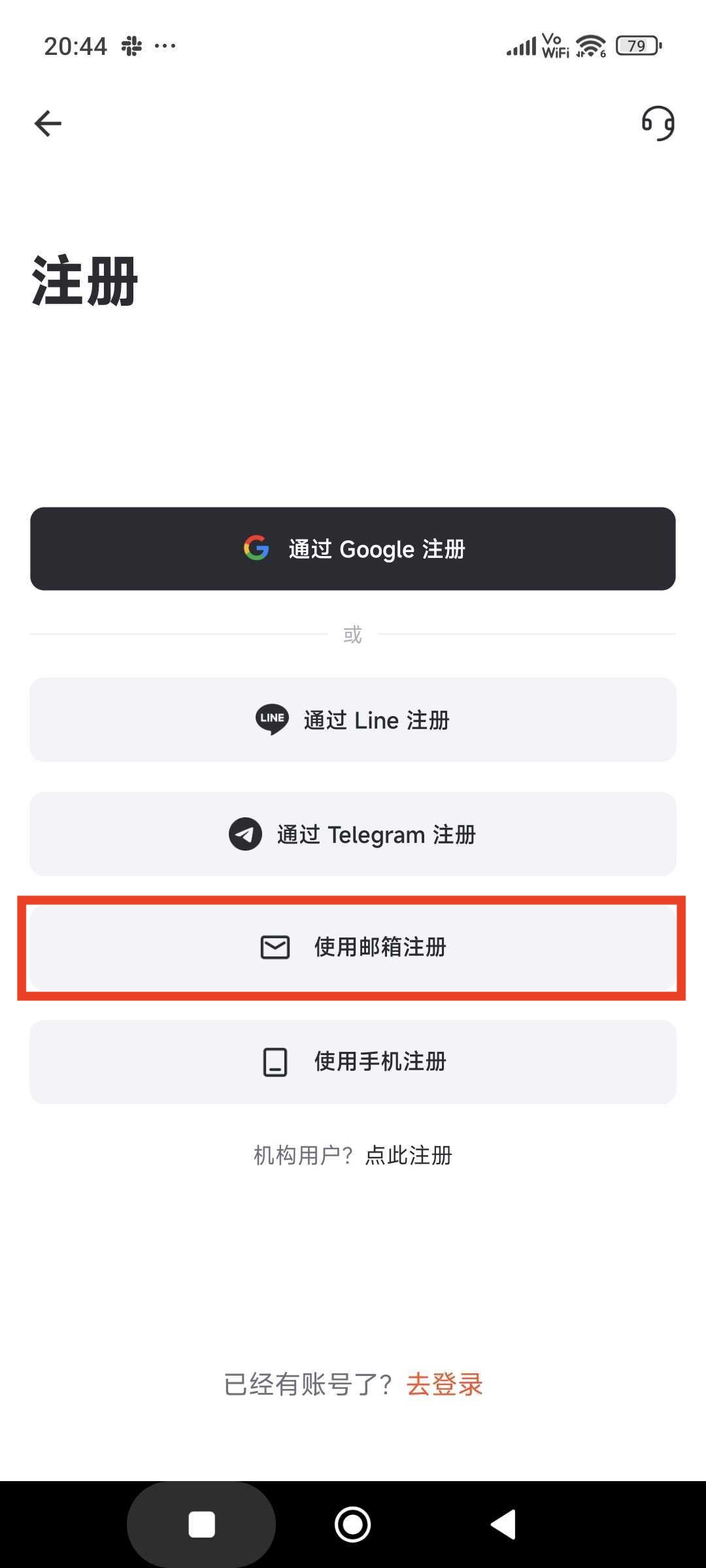Screen dimensions: 706x1568
Task: Tap 使用手机注册 phone registration
Action: [353, 1062]
